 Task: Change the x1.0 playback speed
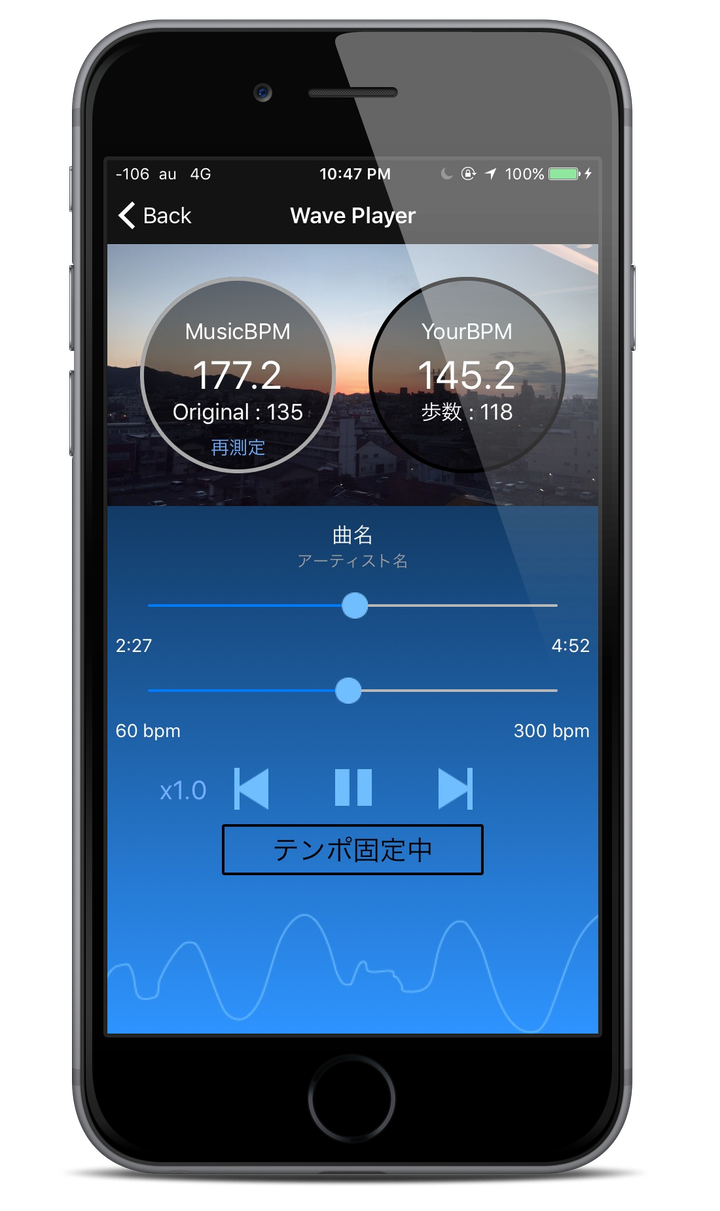click(183, 790)
